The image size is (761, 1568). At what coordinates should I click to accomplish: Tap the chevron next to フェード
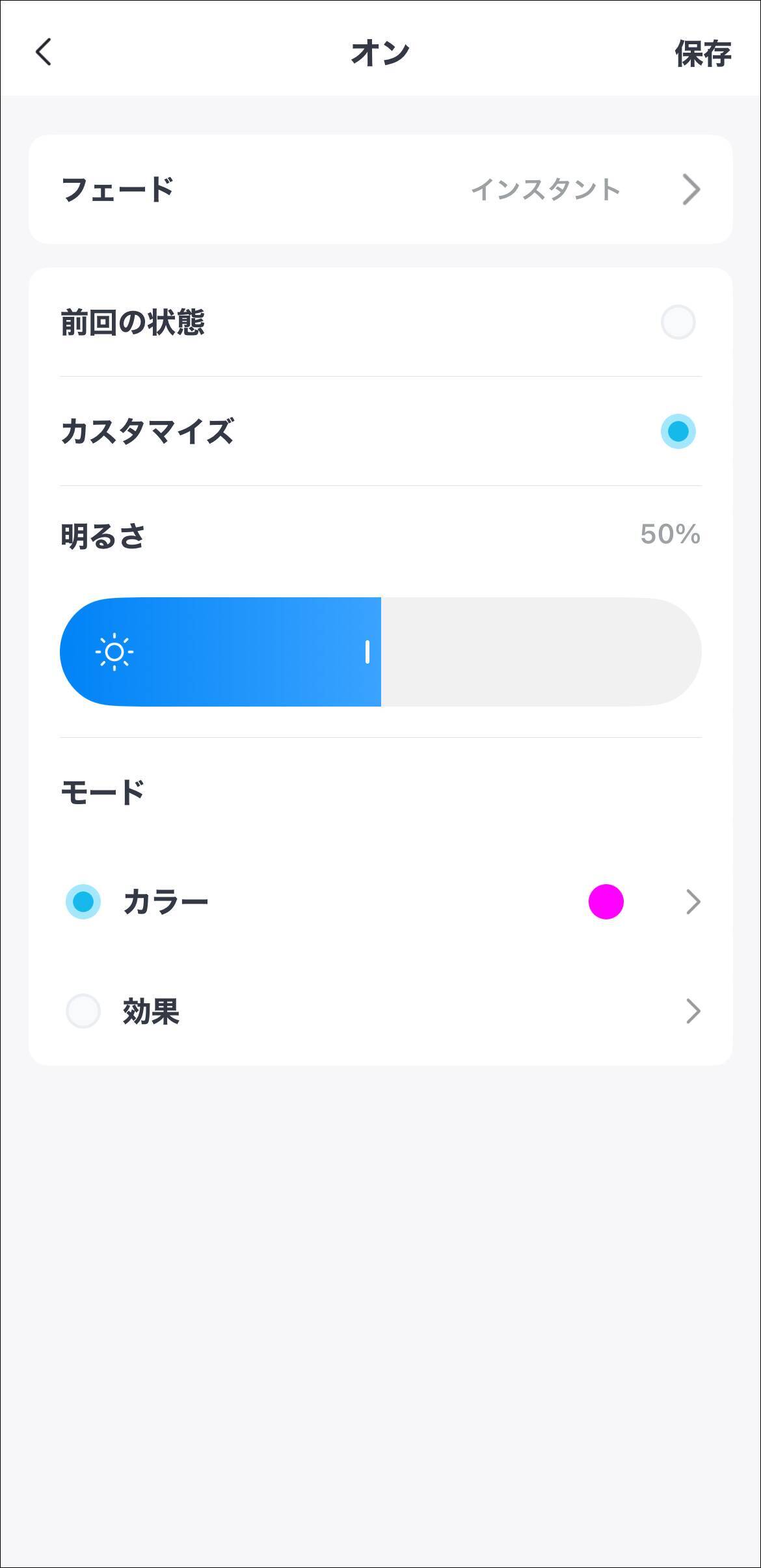click(x=691, y=189)
